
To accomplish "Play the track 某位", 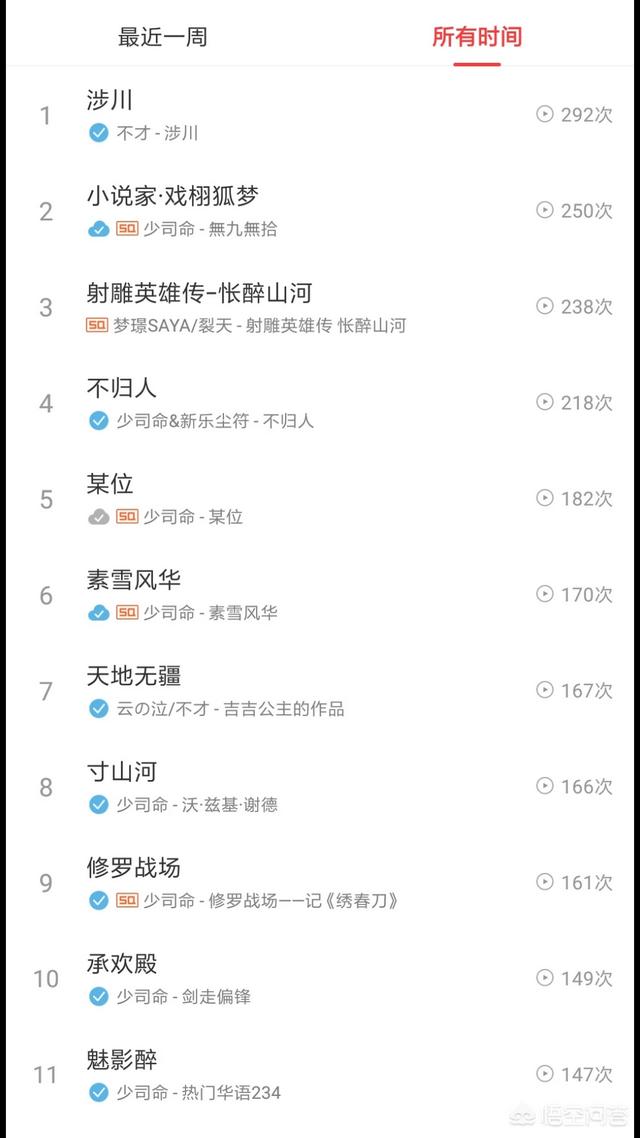I will (320, 499).
